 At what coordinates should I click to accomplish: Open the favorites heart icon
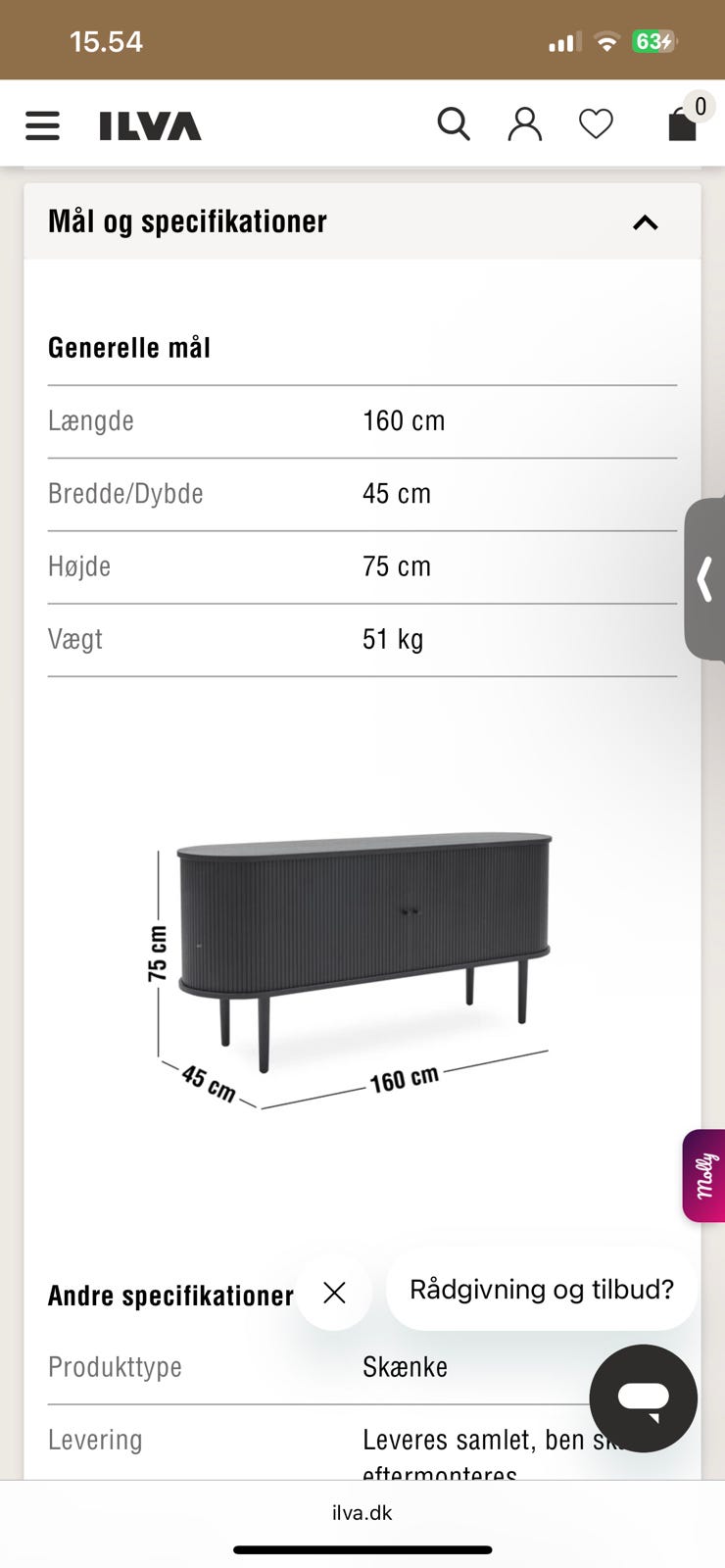point(595,123)
